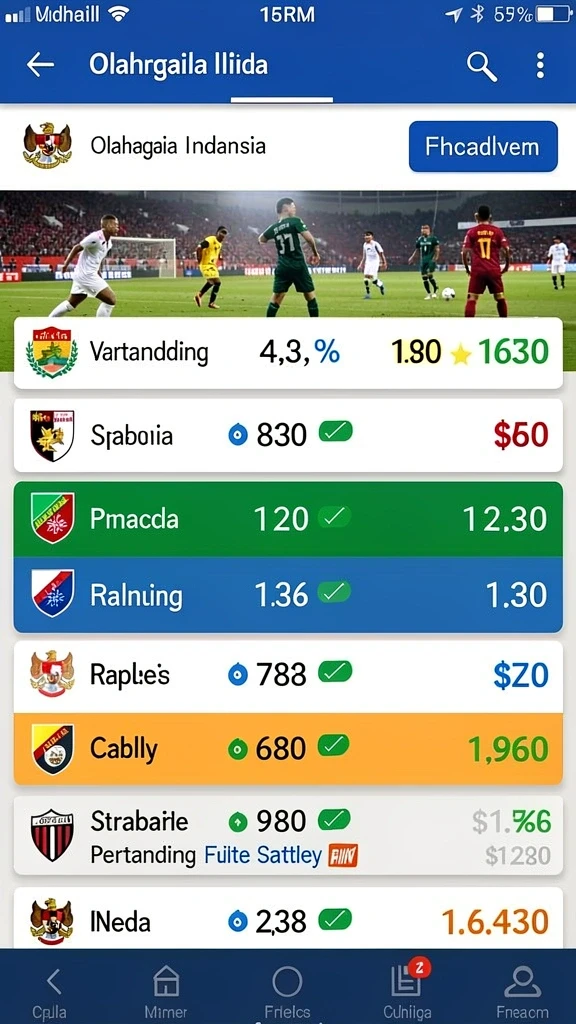Open search from the app bar
Image resolution: width=576 pixels, height=1024 pixels.
click(x=482, y=66)
